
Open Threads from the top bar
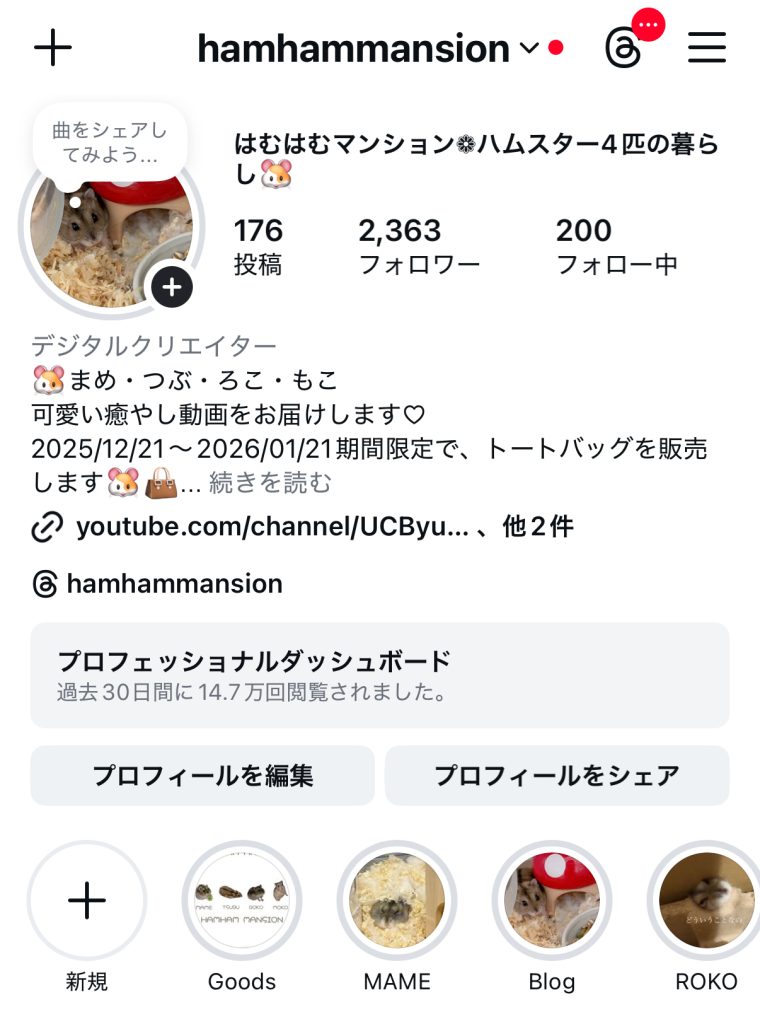[624, 47]
